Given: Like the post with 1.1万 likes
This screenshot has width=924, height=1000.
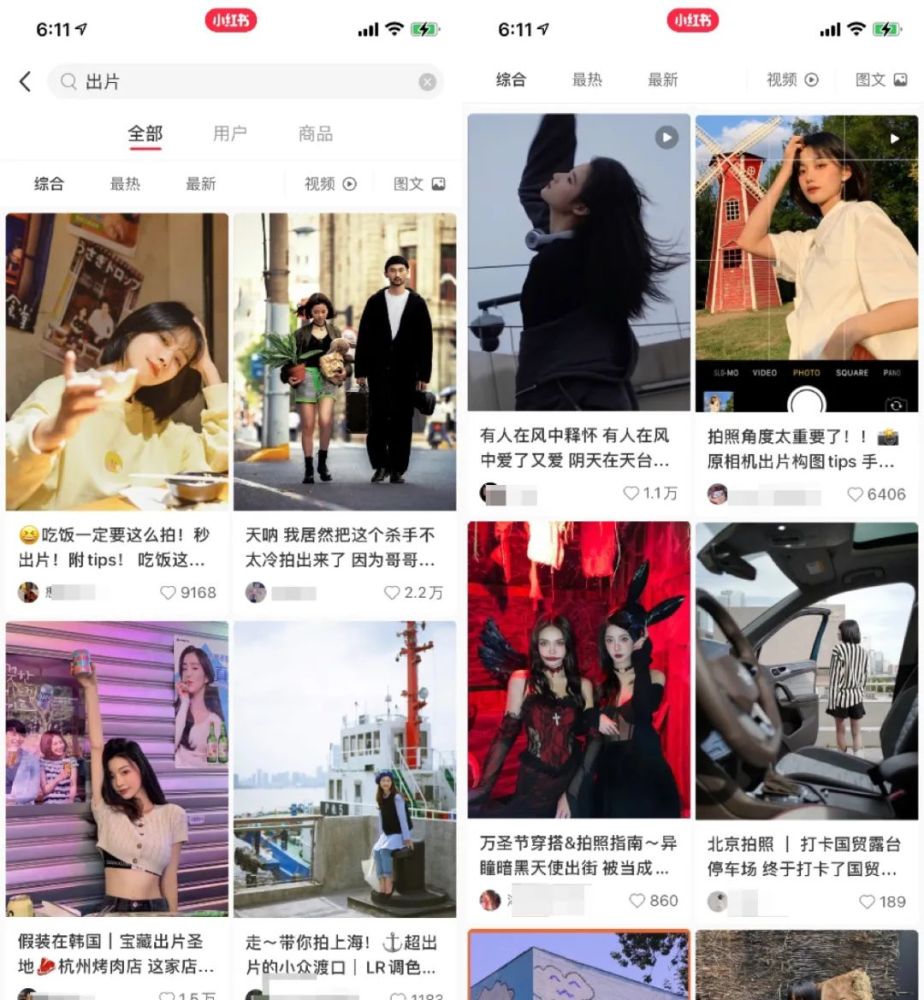Looking at the screenshot, I should click(x=631, y=494).
